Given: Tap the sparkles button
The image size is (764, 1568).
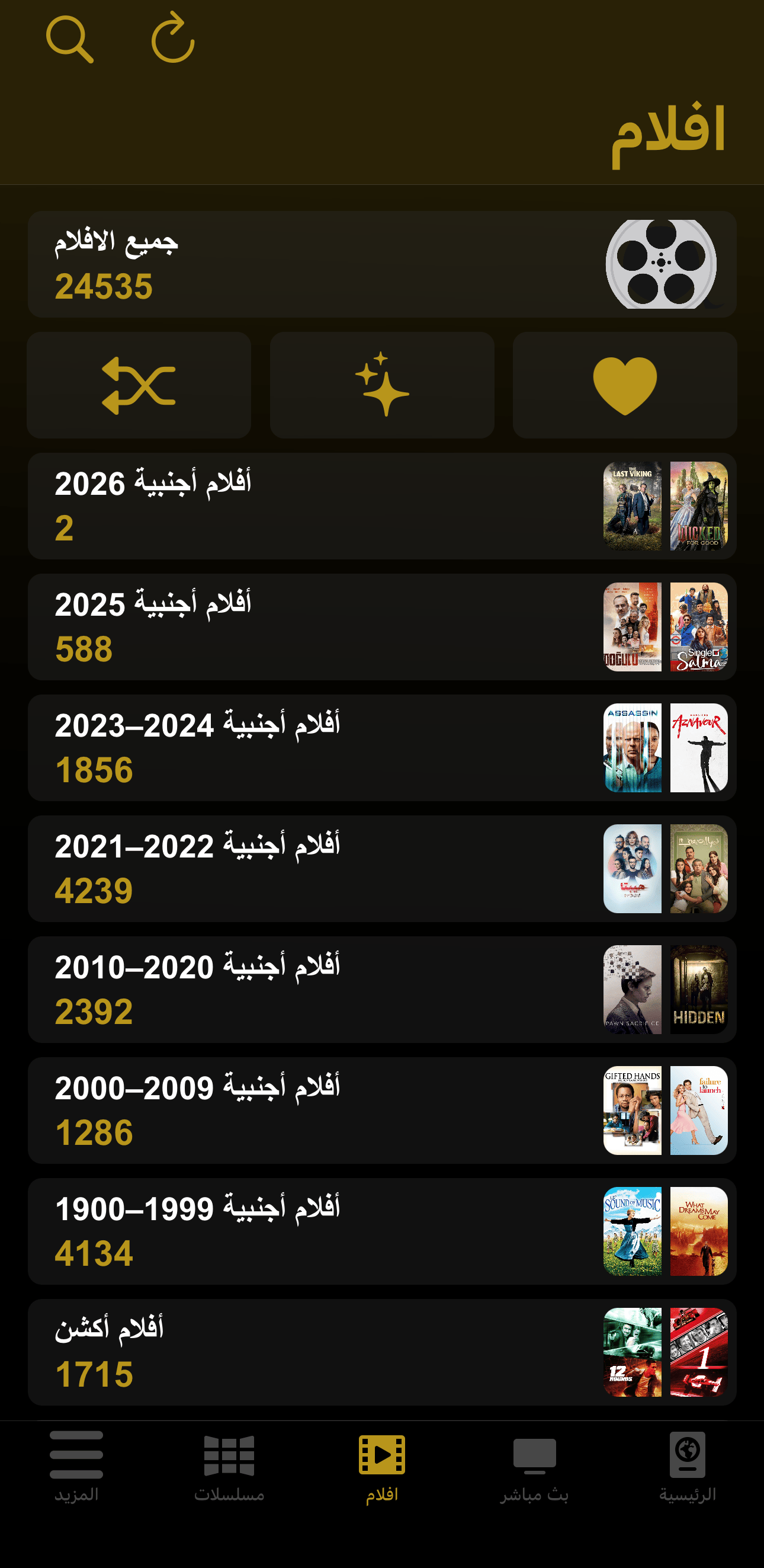Looking at the screenshot, I should (382, 385).
